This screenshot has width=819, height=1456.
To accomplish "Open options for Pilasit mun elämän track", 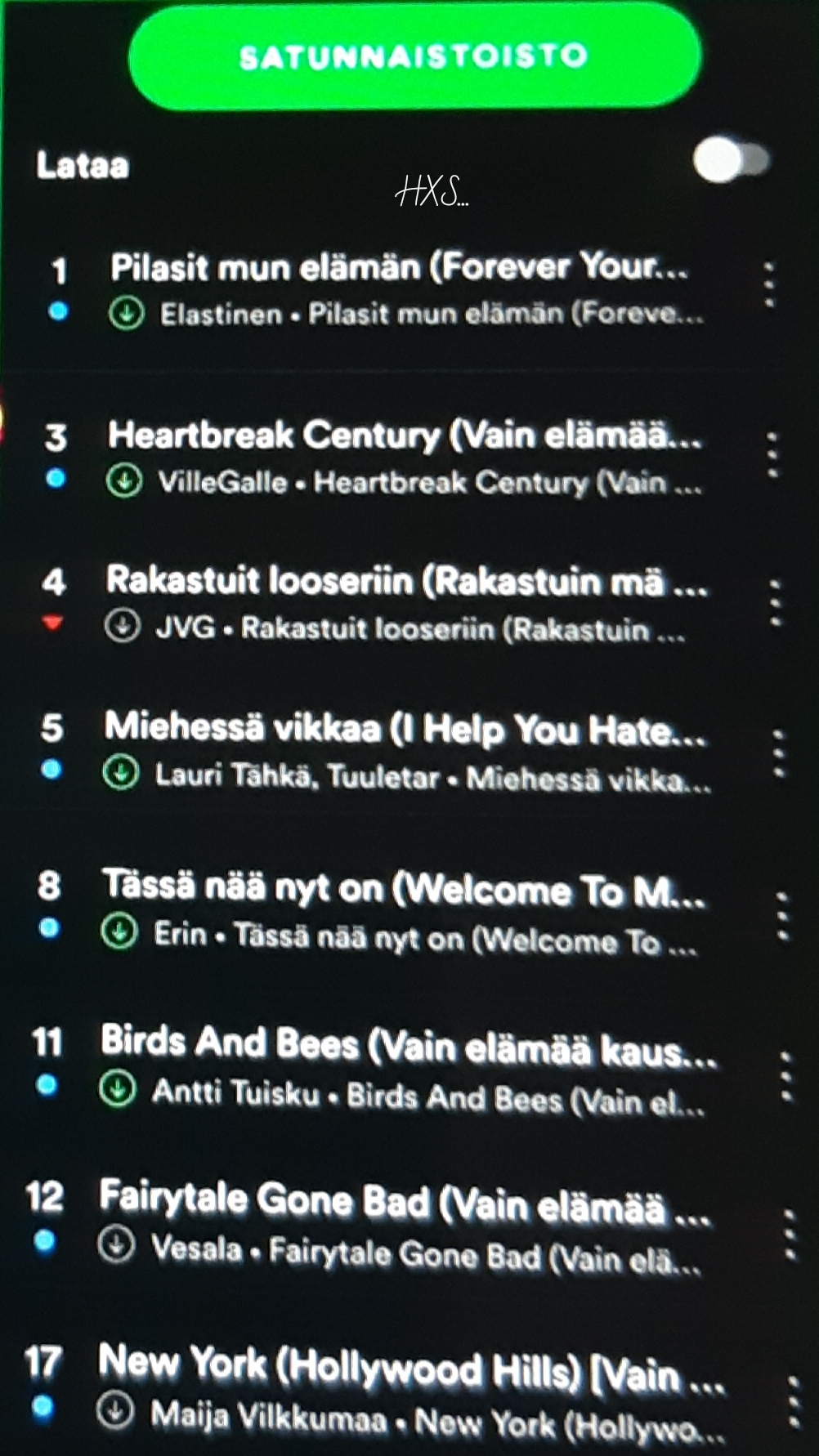I will [768, 285].
